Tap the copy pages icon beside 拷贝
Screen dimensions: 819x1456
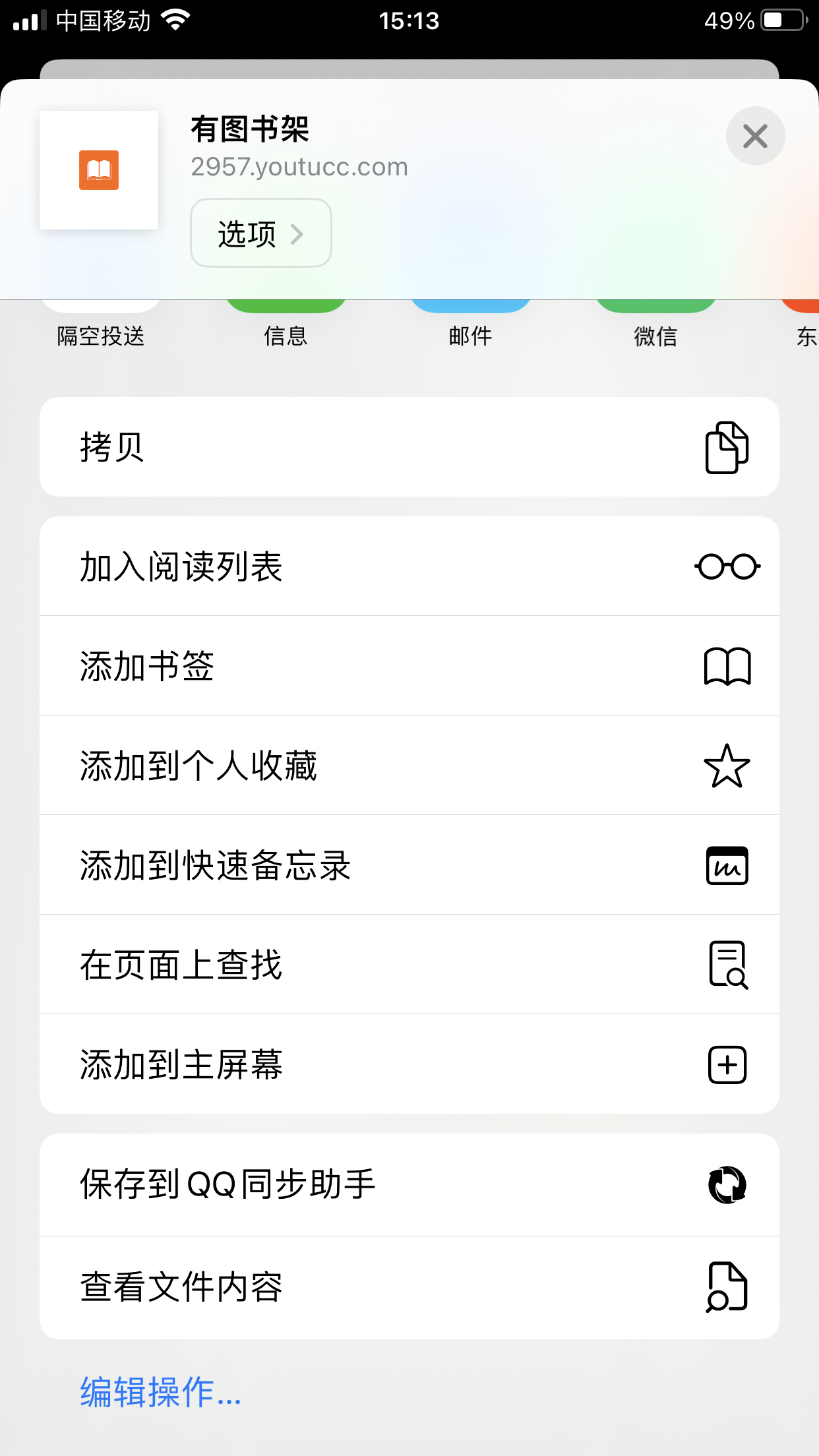click(728, 446)
